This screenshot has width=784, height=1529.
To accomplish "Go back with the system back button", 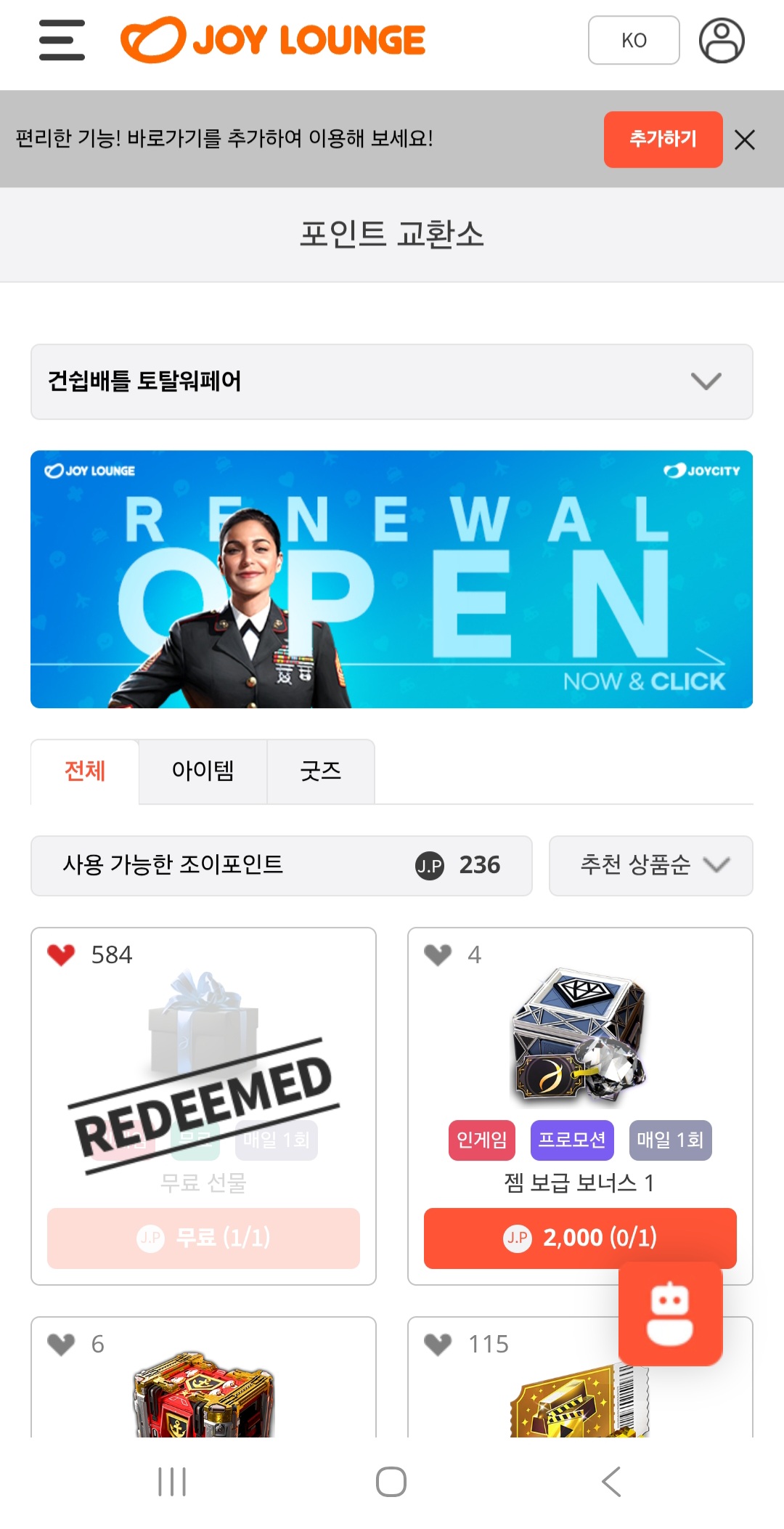I will point(611,1482).
